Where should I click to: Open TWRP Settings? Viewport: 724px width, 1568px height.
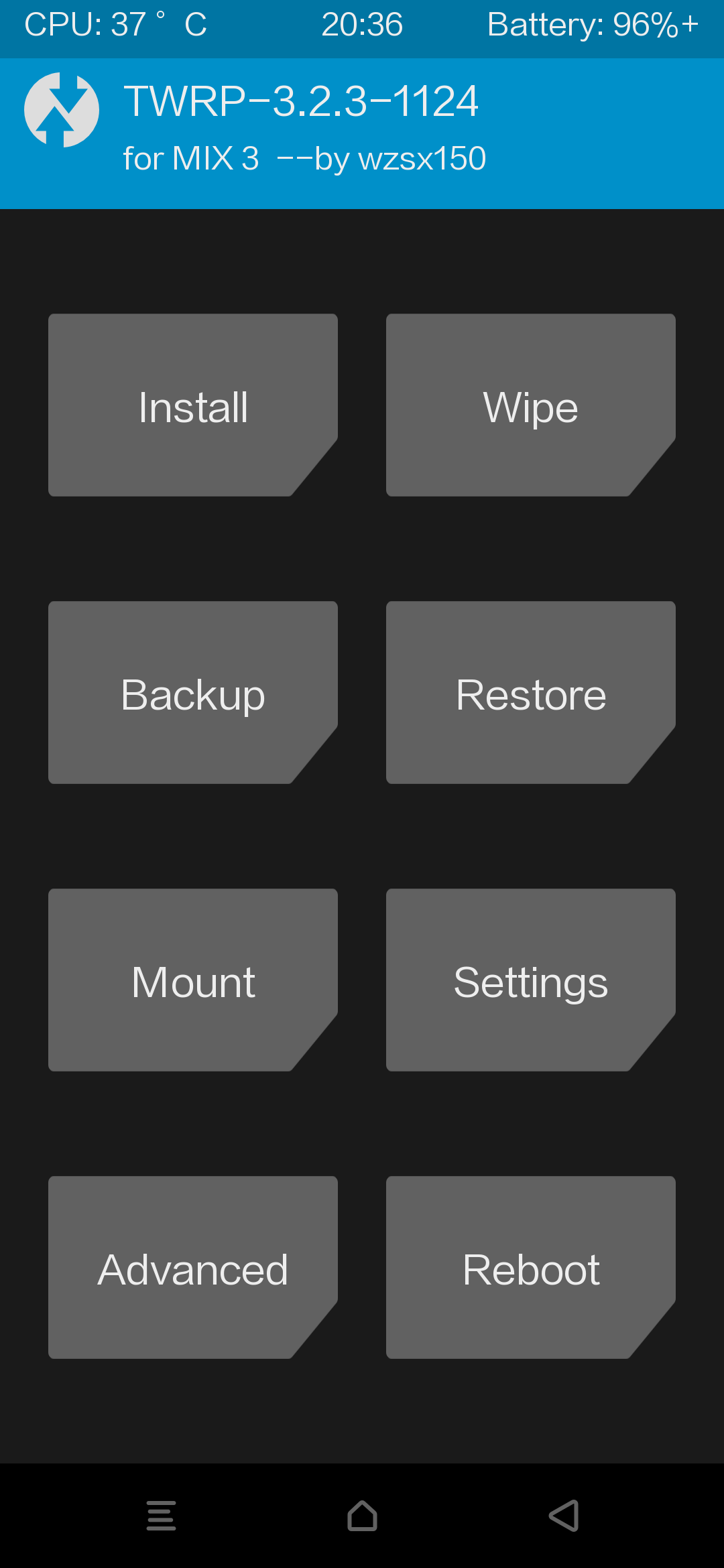(531, 980)
